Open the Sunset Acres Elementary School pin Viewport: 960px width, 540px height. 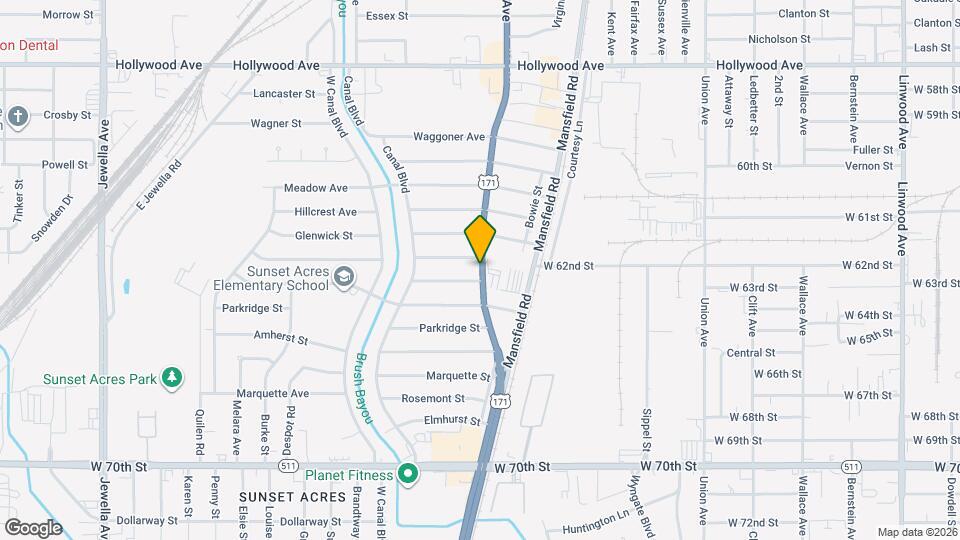click(344, 277)
